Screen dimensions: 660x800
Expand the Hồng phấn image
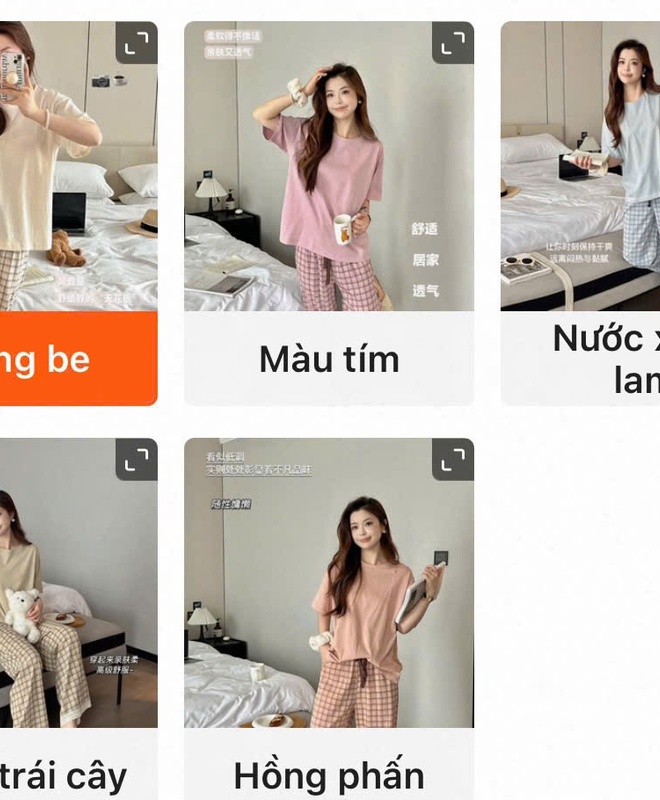click(452, 459)
